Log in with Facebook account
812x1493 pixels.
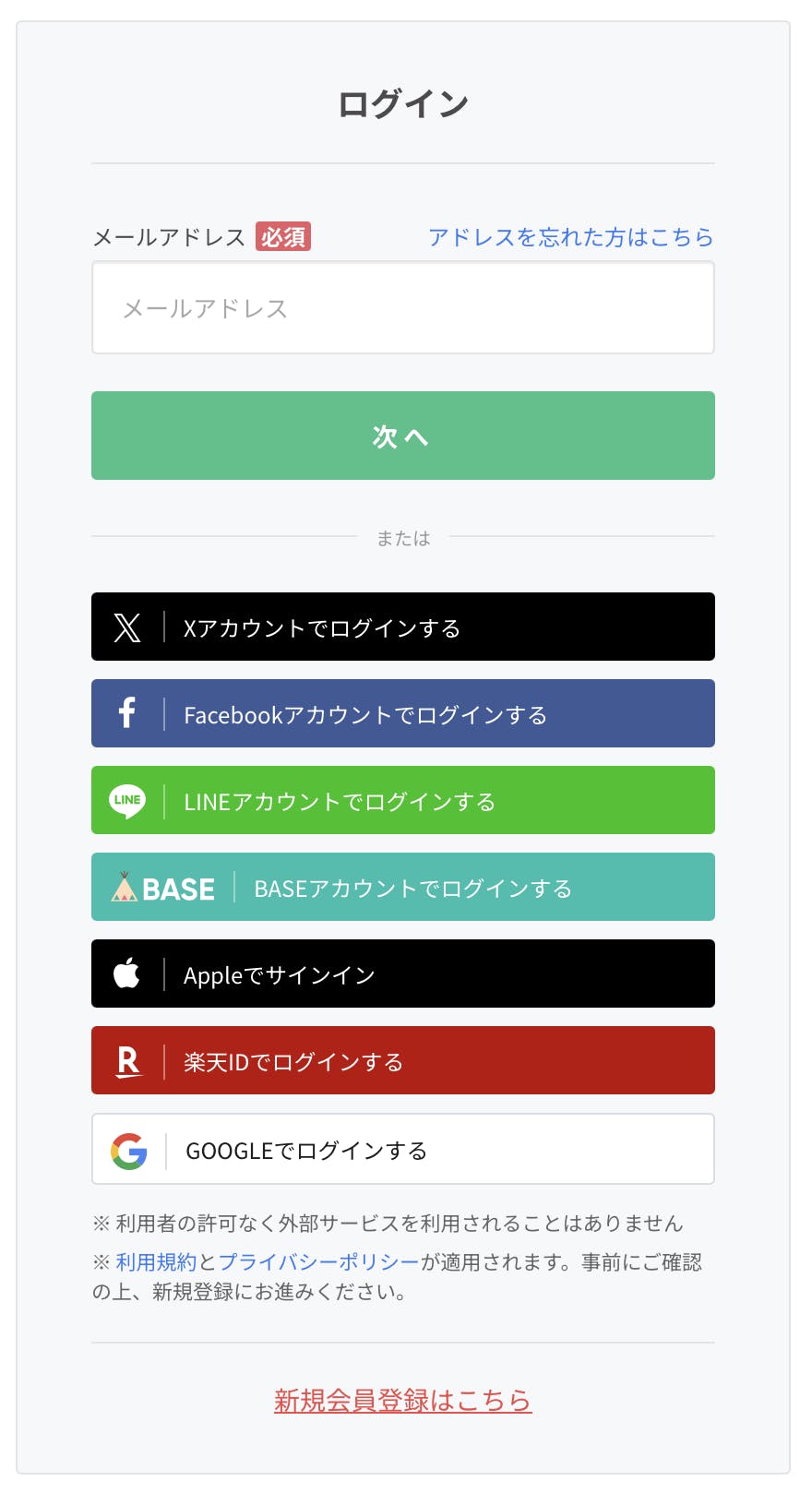[x=402, y=714]
